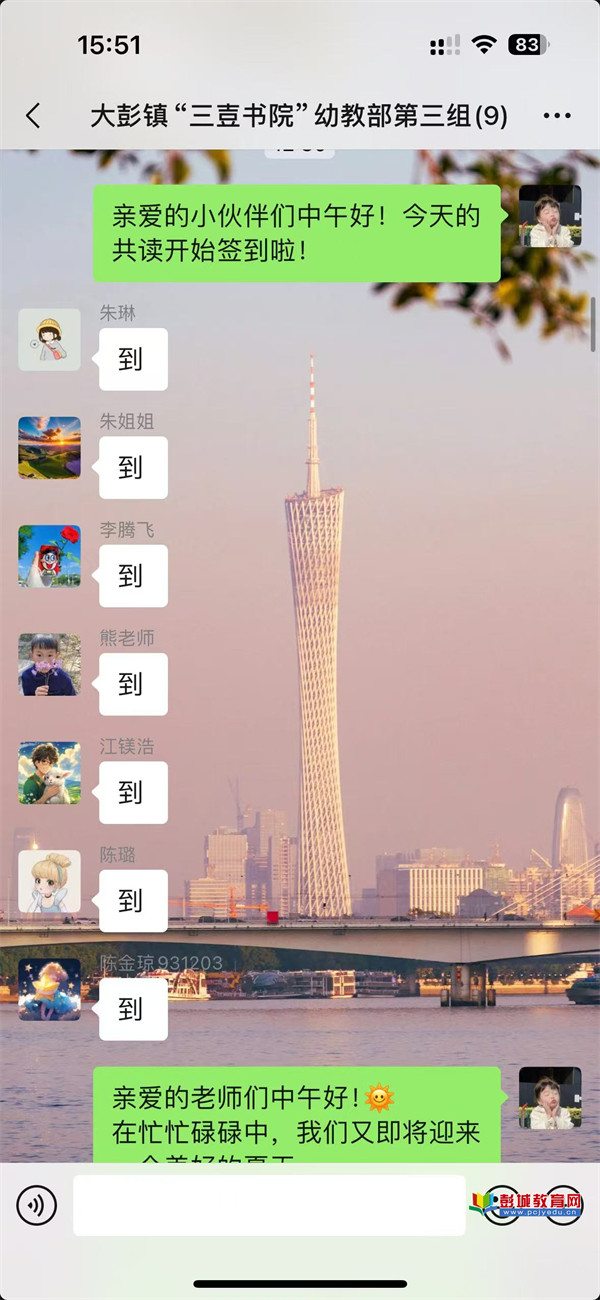Open 朱姐姐's profile avatar
This screenshot has width=600, height=1300.
click(x=49, y=448)
